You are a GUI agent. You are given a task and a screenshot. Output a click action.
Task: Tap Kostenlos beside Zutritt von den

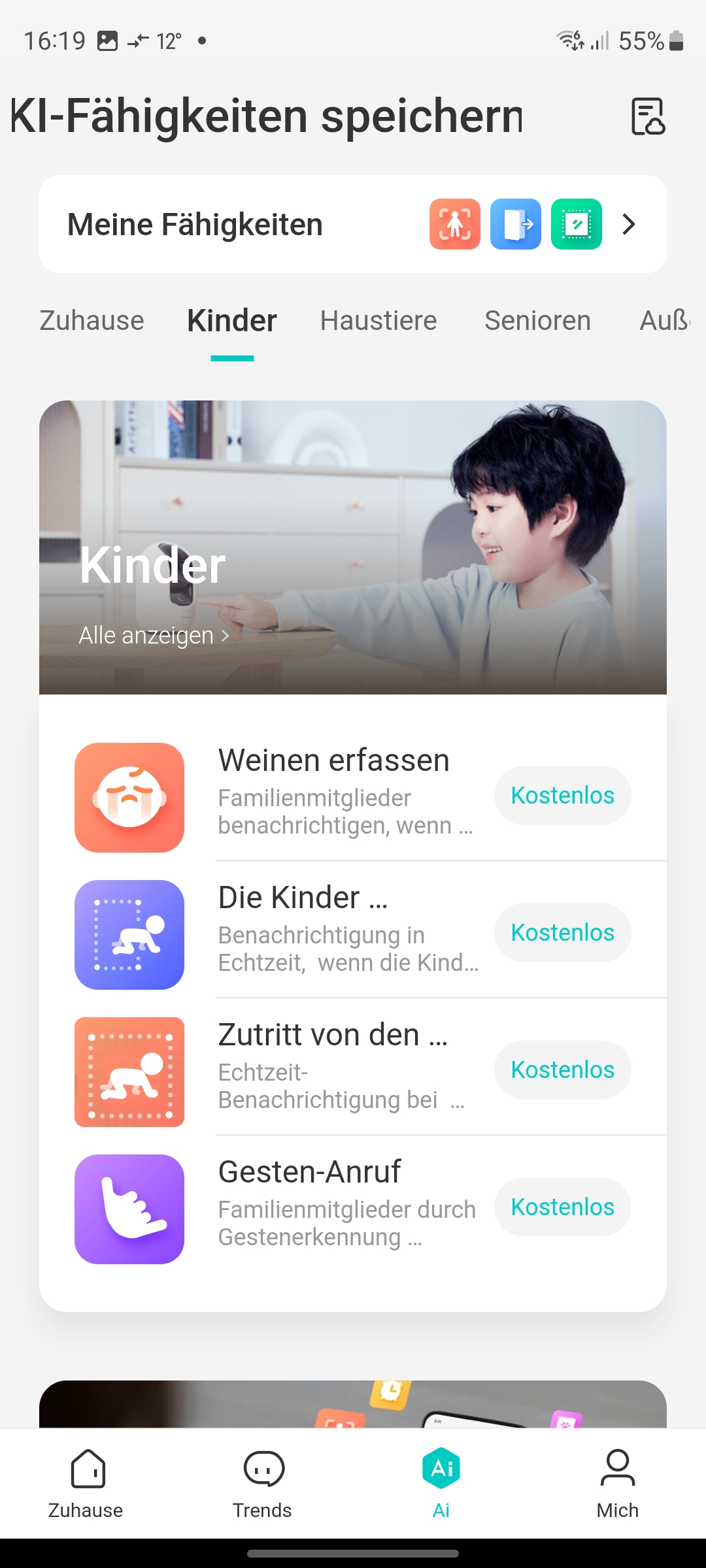(x=562, y=1070)
